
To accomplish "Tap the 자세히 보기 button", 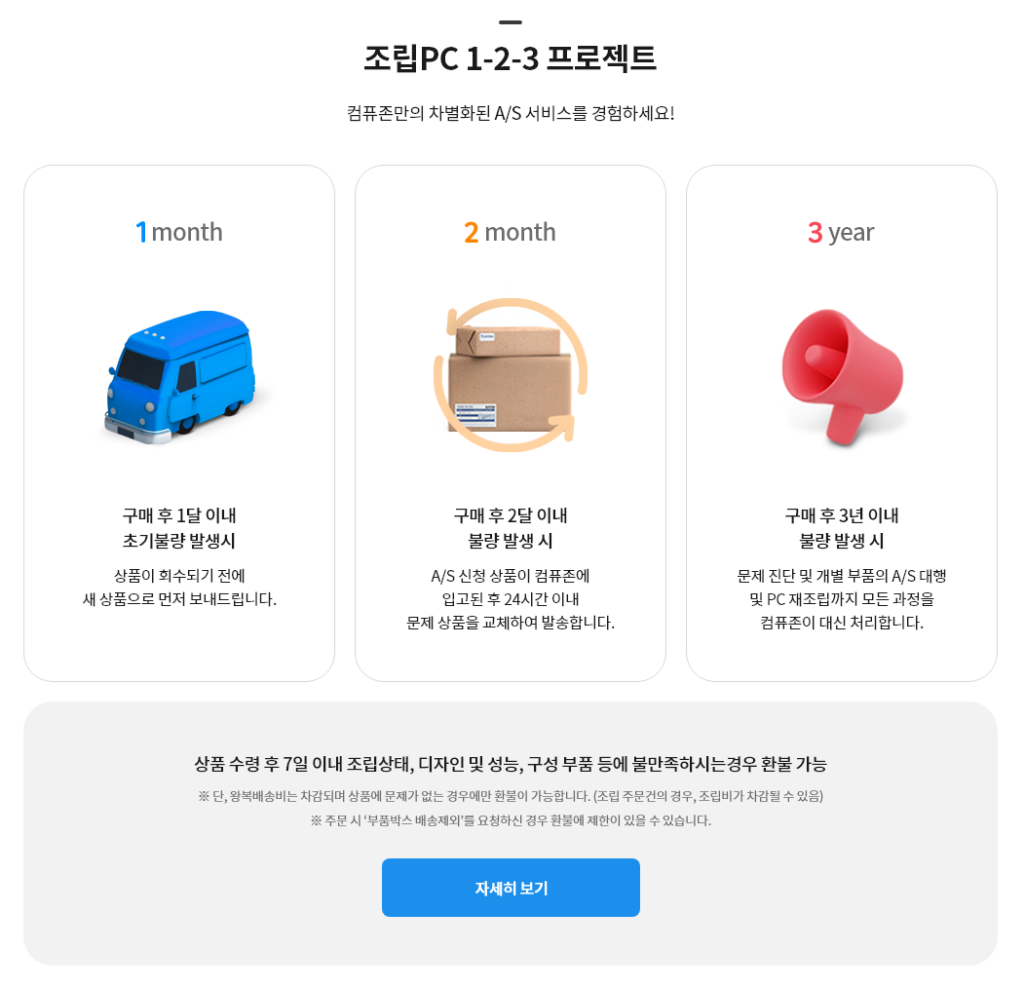I will (x=510, y=887).
